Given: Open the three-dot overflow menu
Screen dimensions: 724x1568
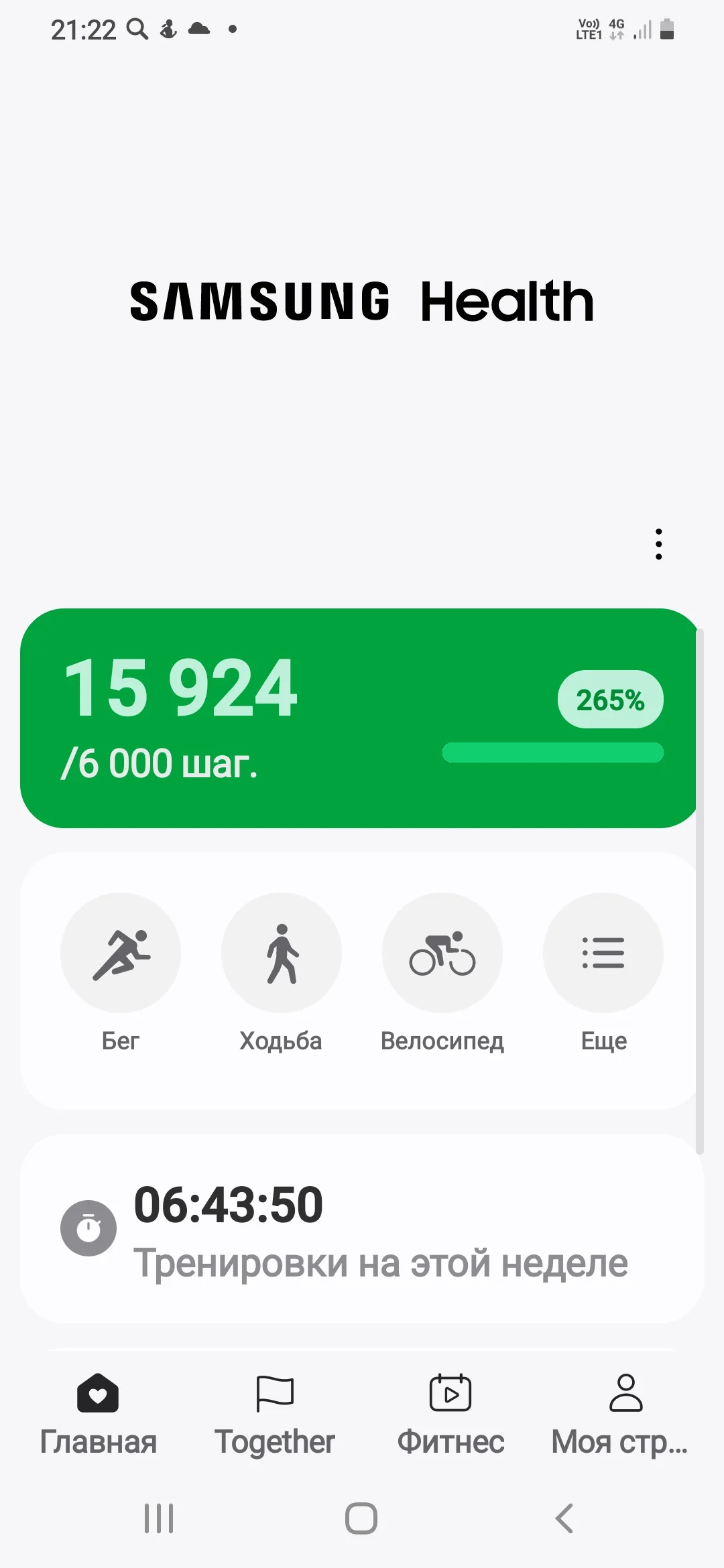Looking at the screenshot, I should 658,545.
